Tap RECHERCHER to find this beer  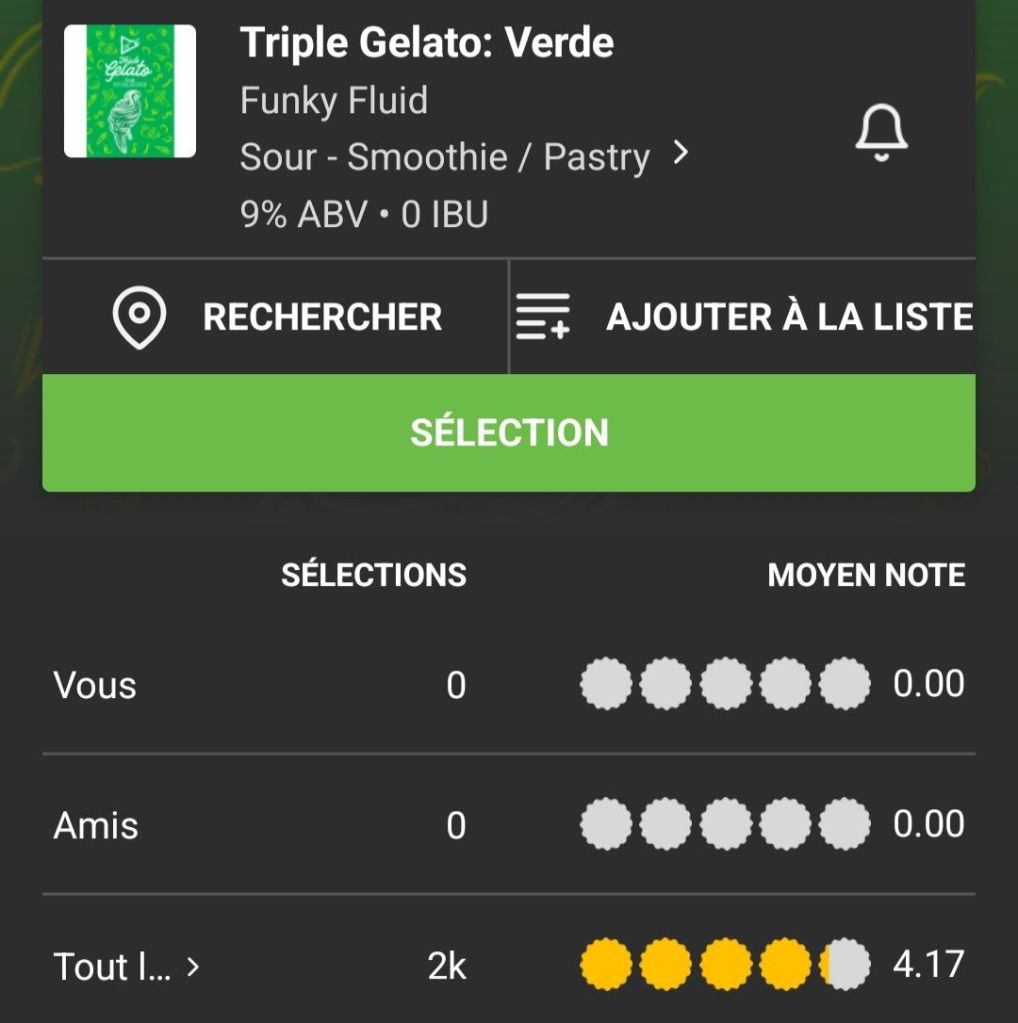click(x=276, y=318)
